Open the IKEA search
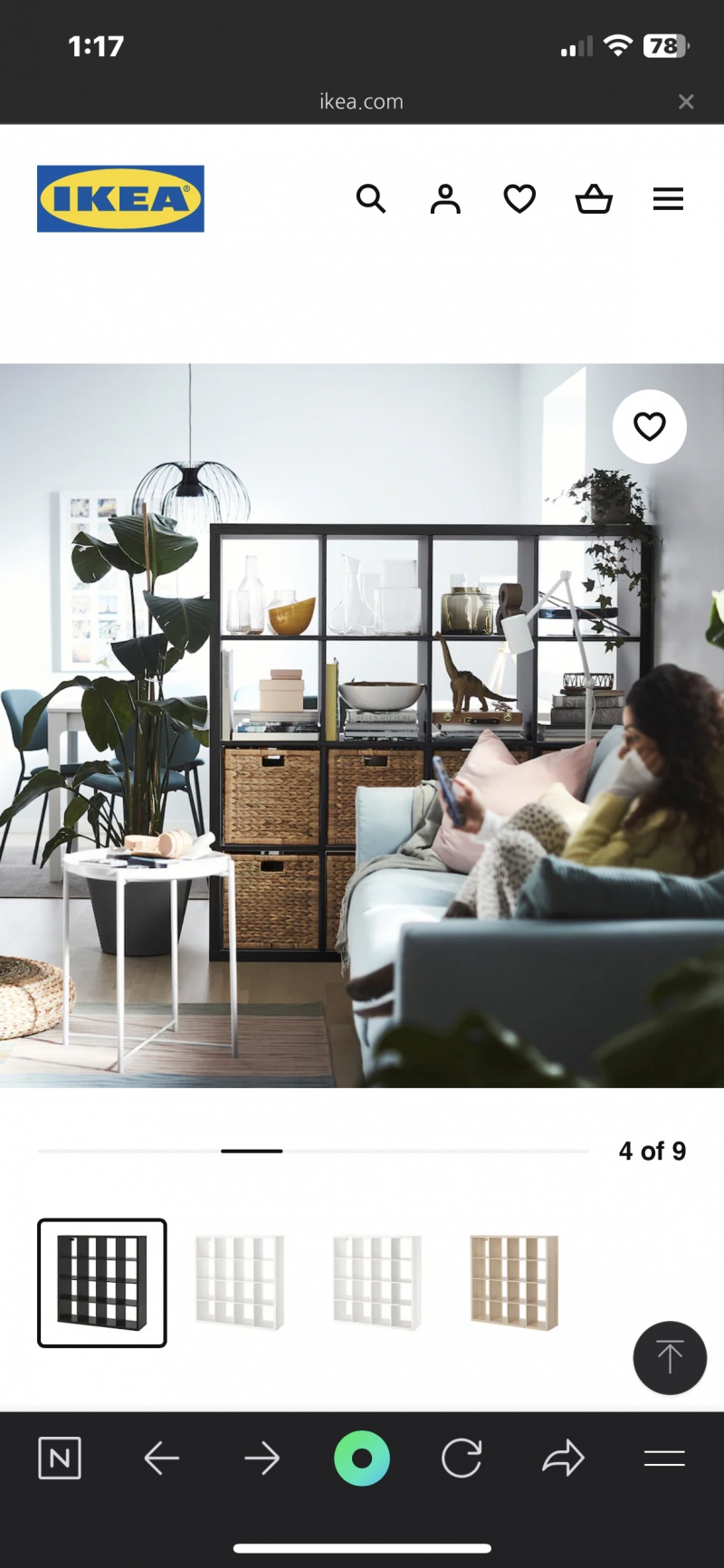 pyautogui.click(x=371, y=198)
